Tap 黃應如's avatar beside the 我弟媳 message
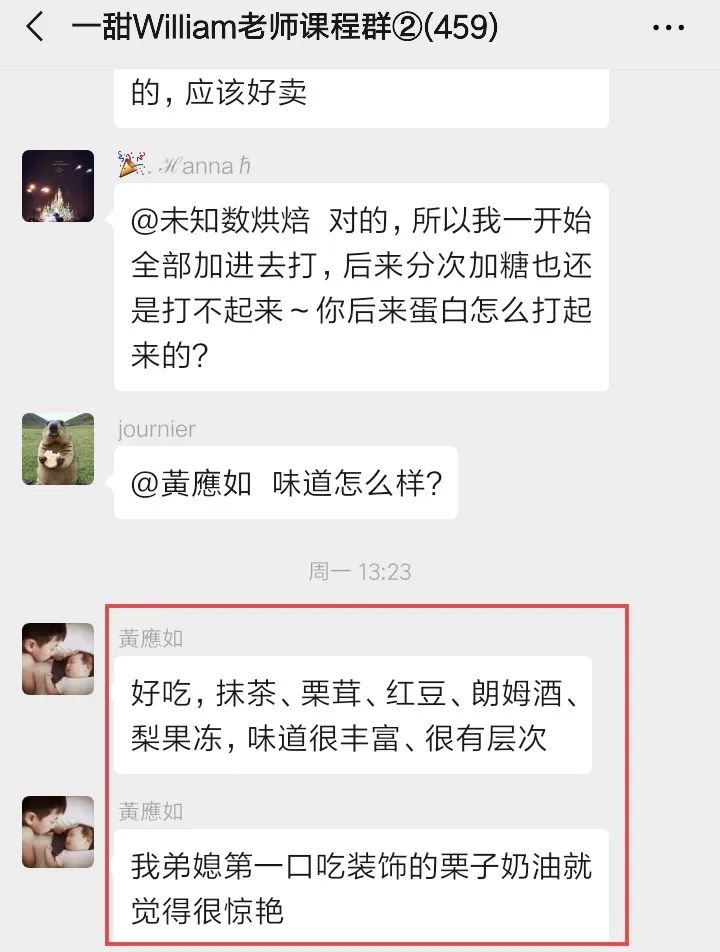 (x=58, y=832)
